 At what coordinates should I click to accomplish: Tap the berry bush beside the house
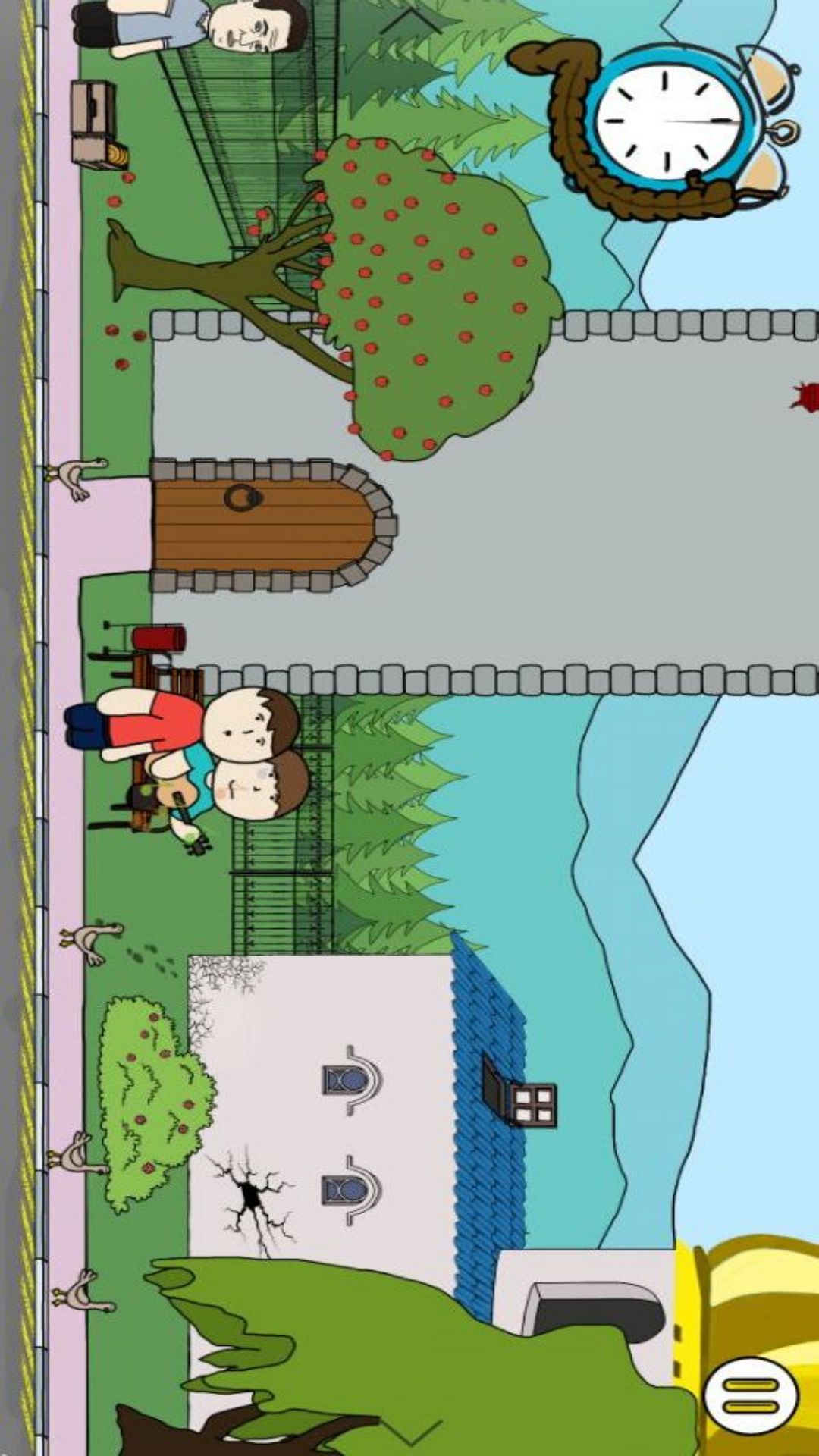152,1100
